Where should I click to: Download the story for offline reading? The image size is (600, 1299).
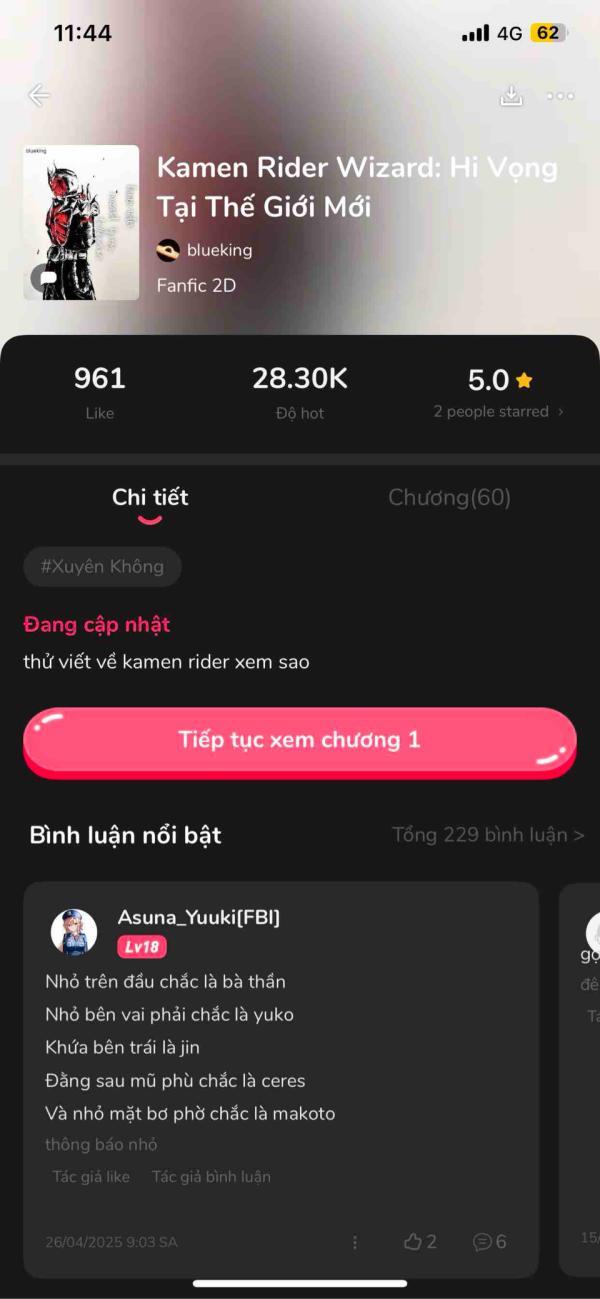(511, 96)
